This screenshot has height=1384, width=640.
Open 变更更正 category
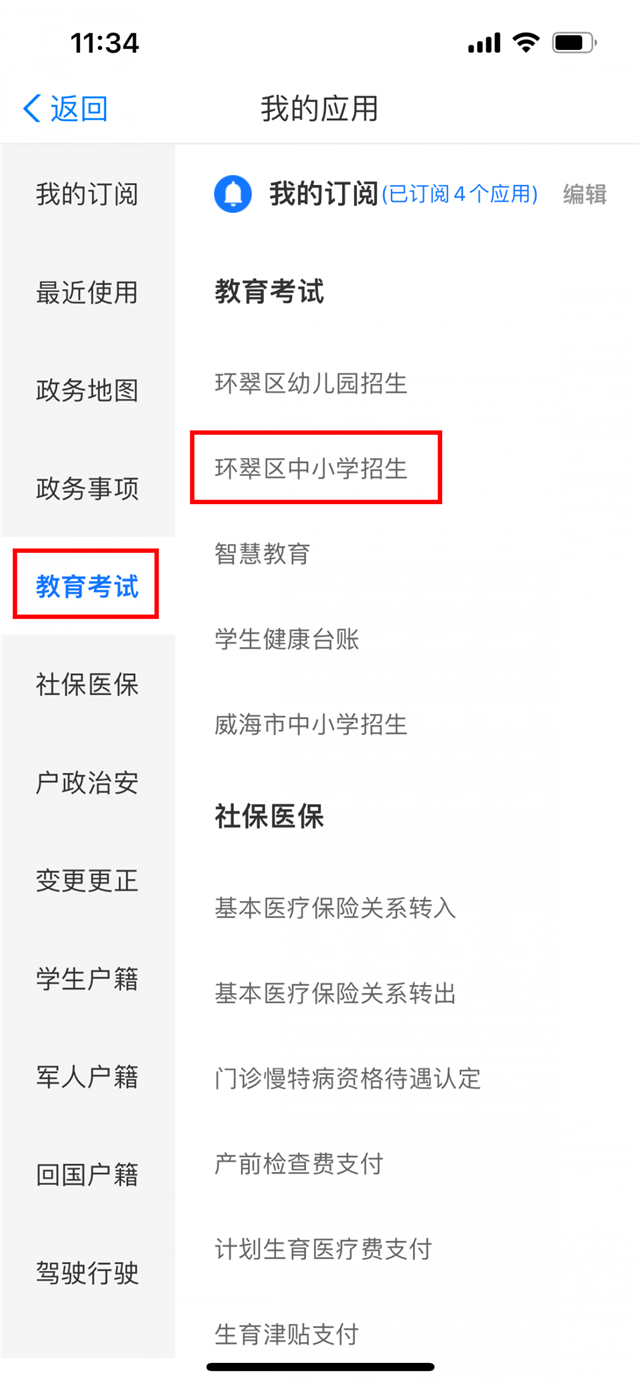tap(87, 880)
